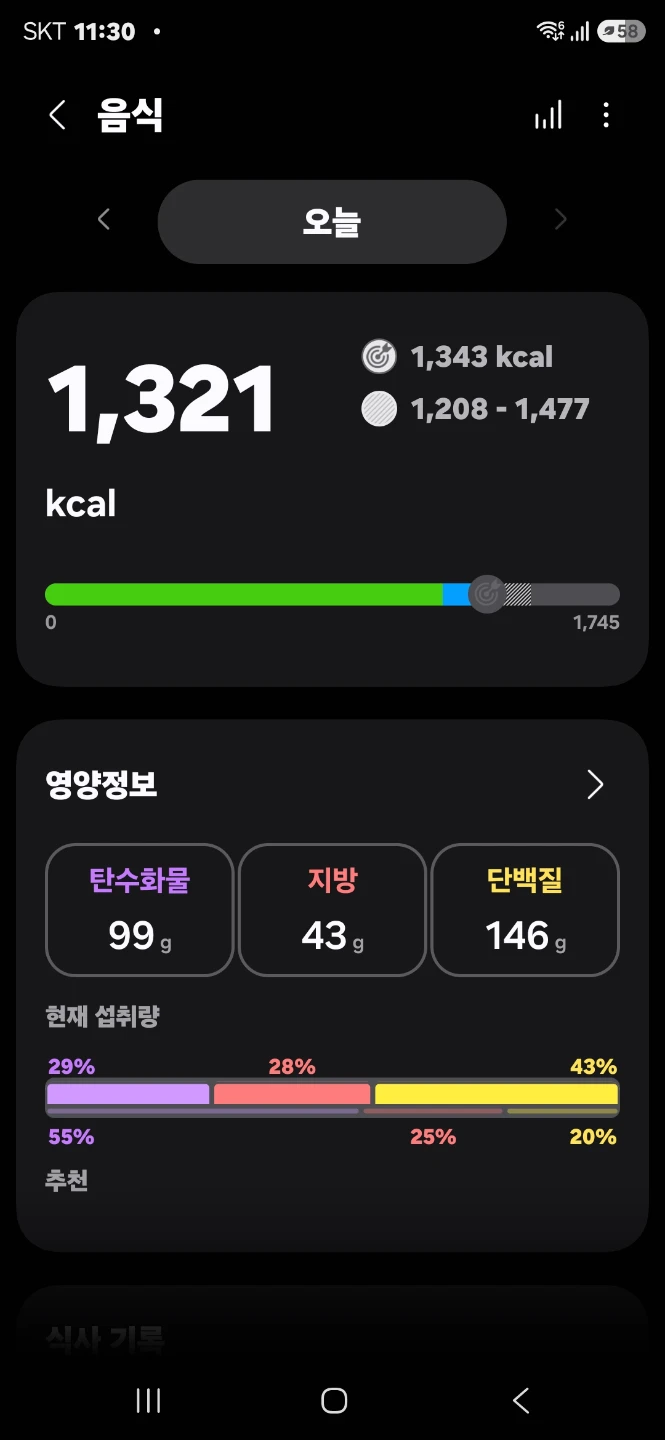Open the trends bar chart icon
This screenshot has width=665, height=1440.
click(x=548, y=115)
